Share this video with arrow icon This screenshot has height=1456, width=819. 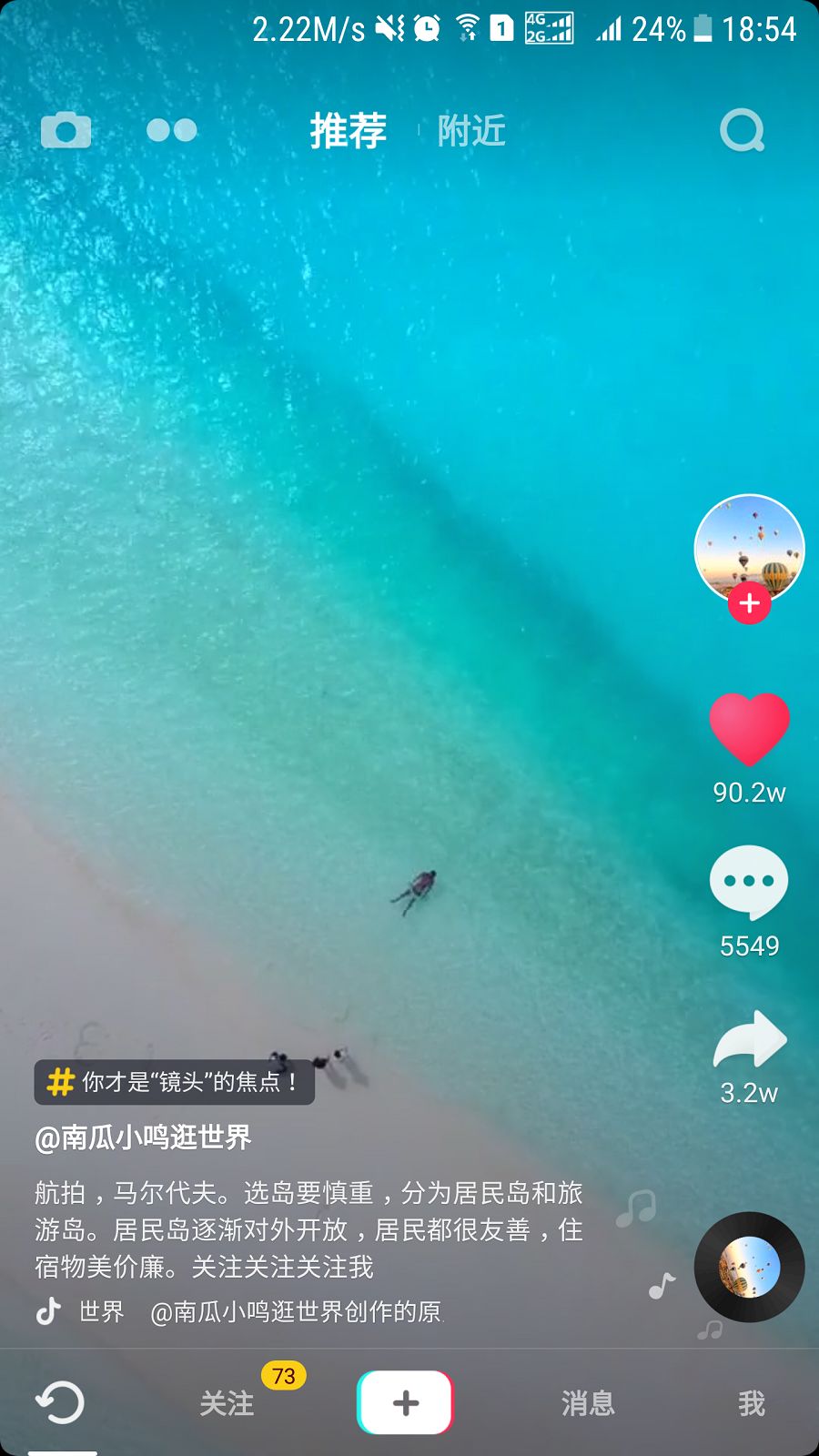(749, 1039)
